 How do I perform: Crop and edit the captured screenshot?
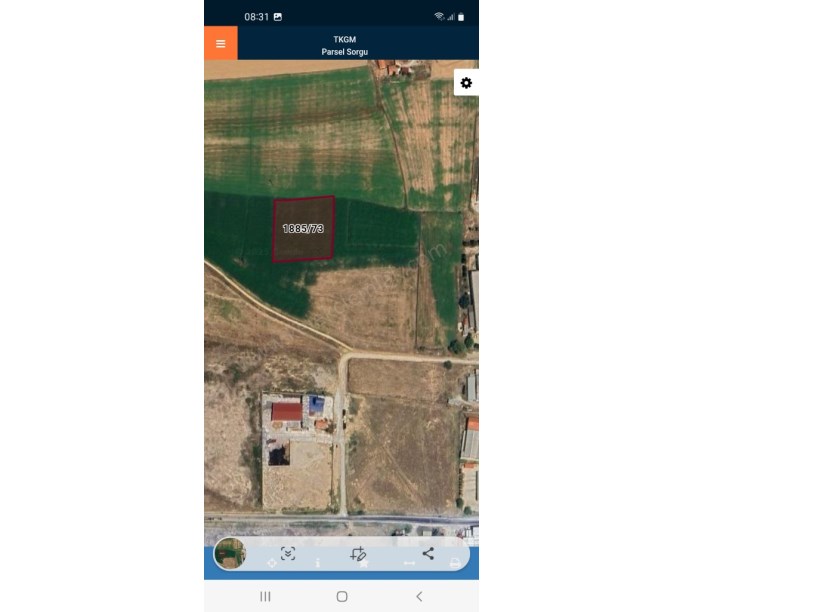[x=358, y=554]
